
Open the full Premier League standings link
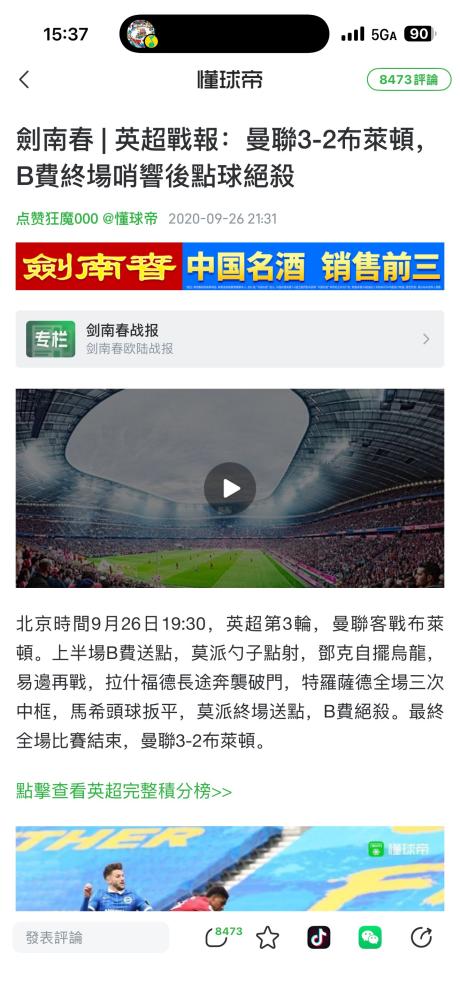coord(124,791)
